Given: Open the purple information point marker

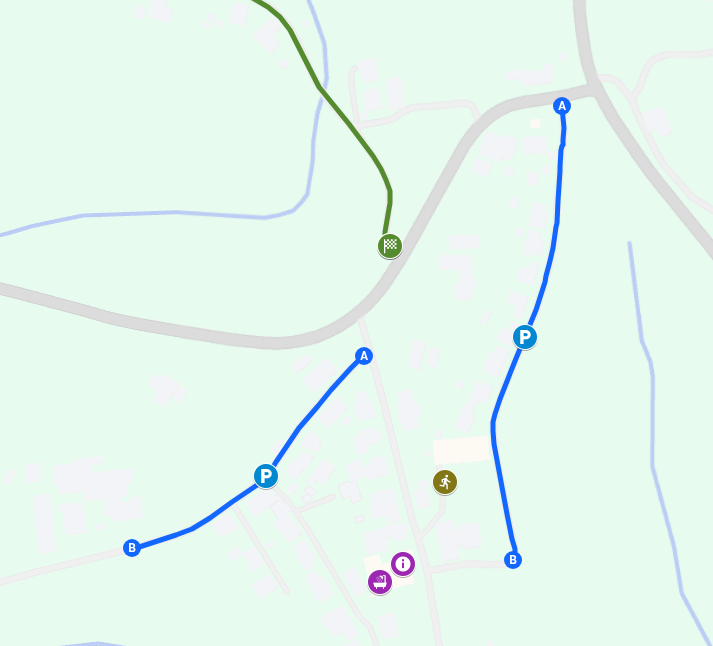Looking at the screenshot, I should click(403, 564).
